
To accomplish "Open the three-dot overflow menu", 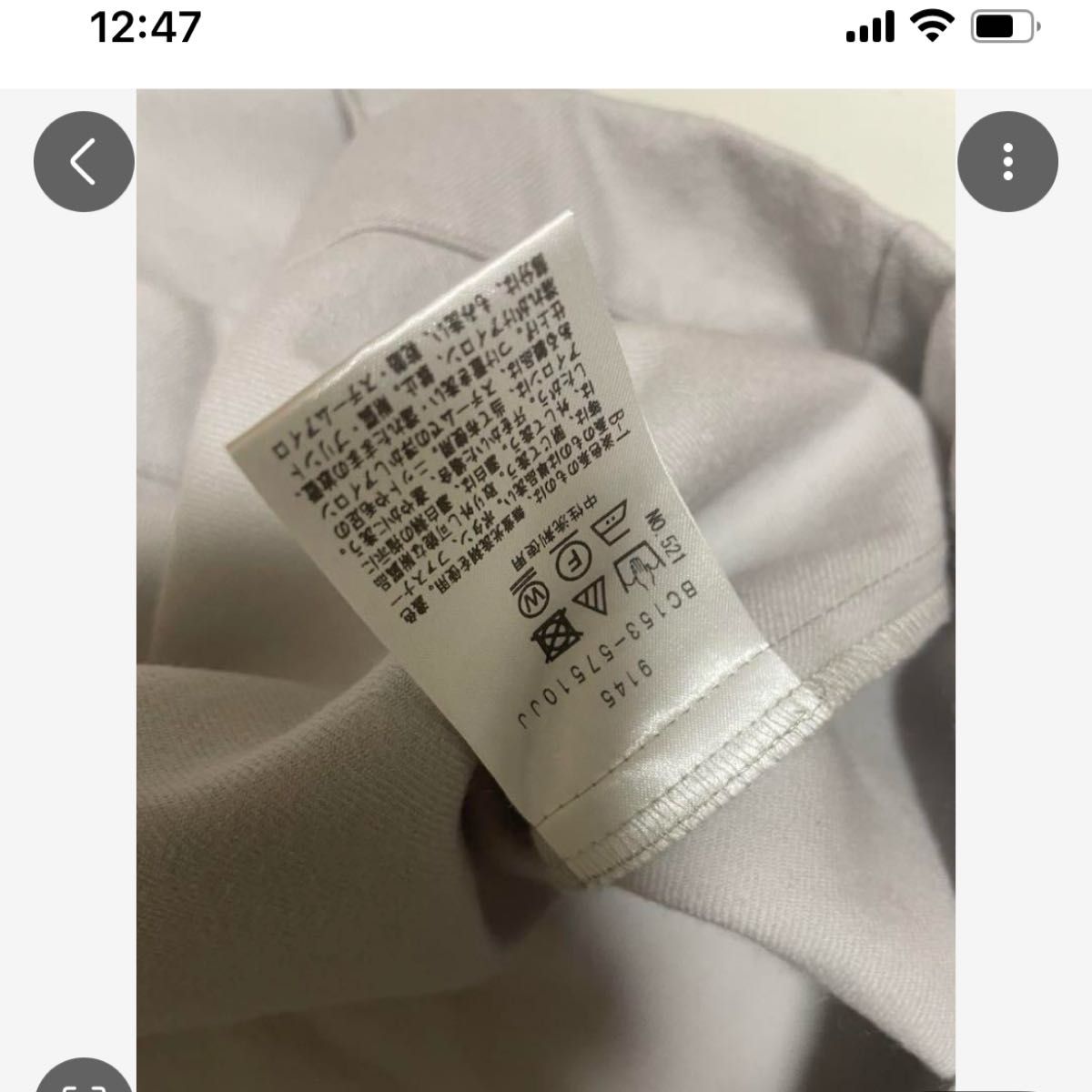I will pos(1007,162).
